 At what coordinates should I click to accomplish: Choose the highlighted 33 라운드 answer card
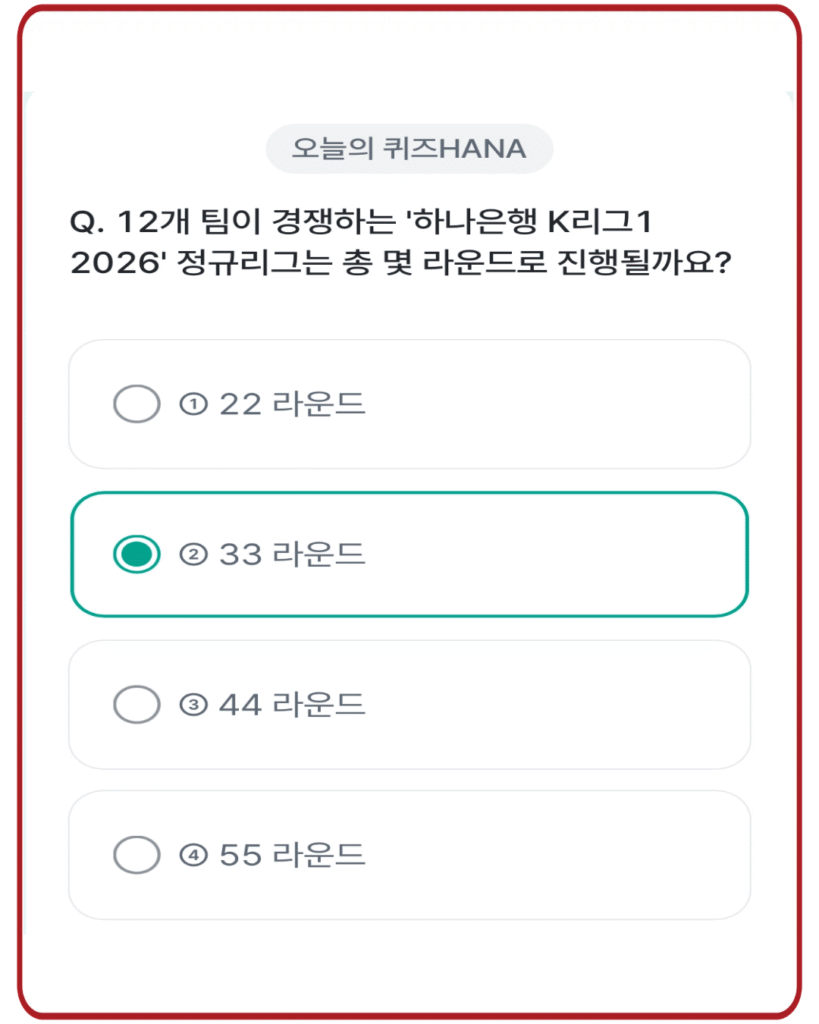(409, 554)
